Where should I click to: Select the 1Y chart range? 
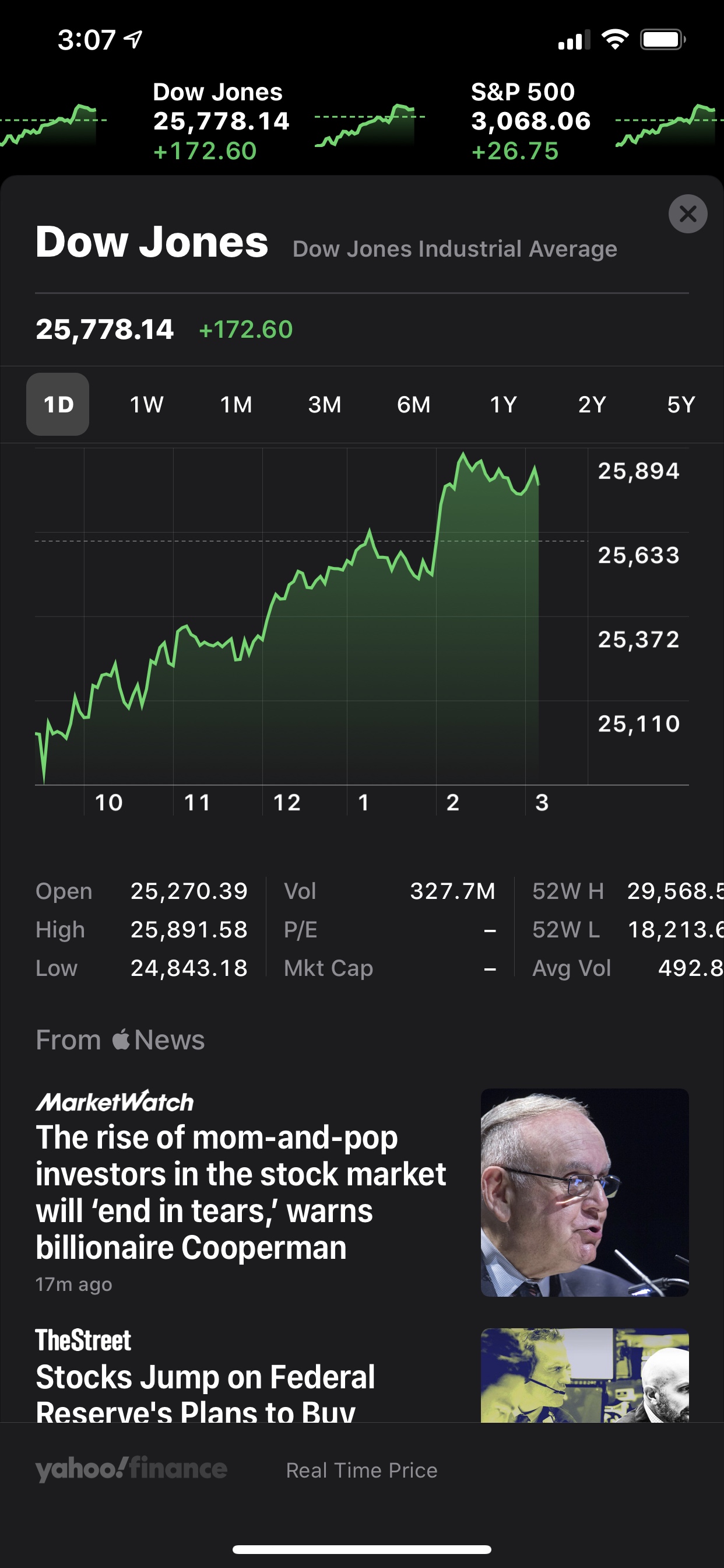click(x=503, y=404)
